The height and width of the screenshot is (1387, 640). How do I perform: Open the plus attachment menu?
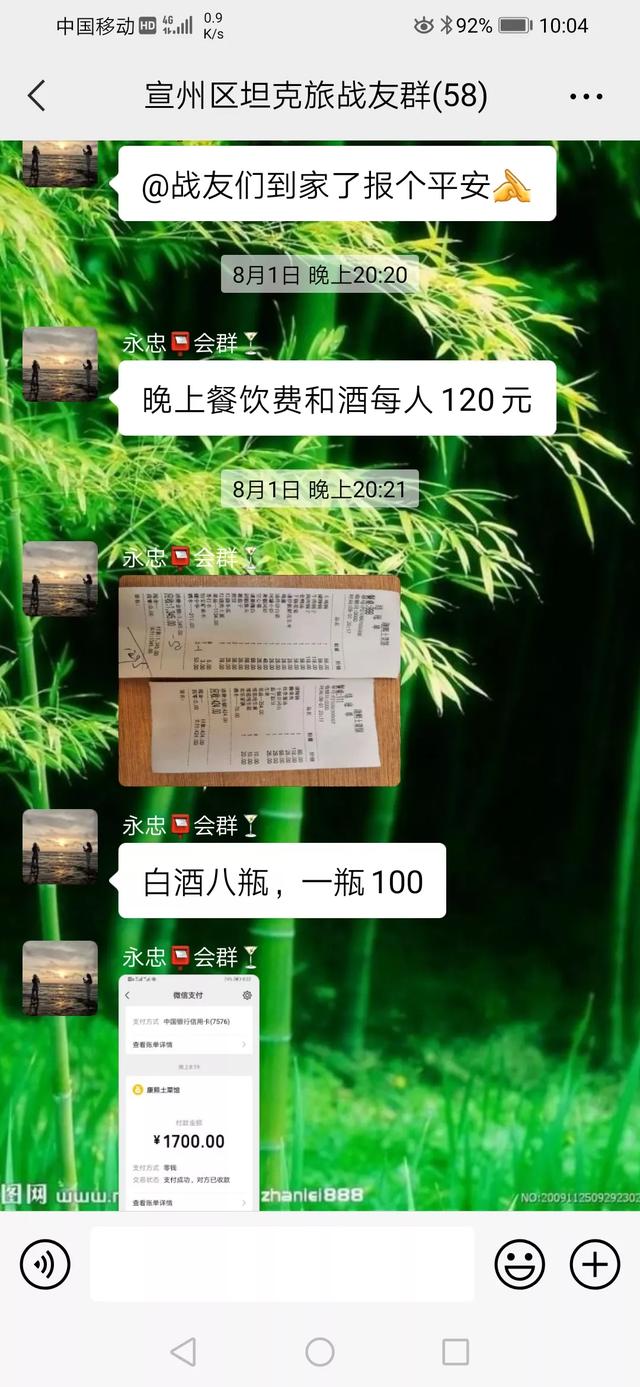click(x=595, y=1264)
